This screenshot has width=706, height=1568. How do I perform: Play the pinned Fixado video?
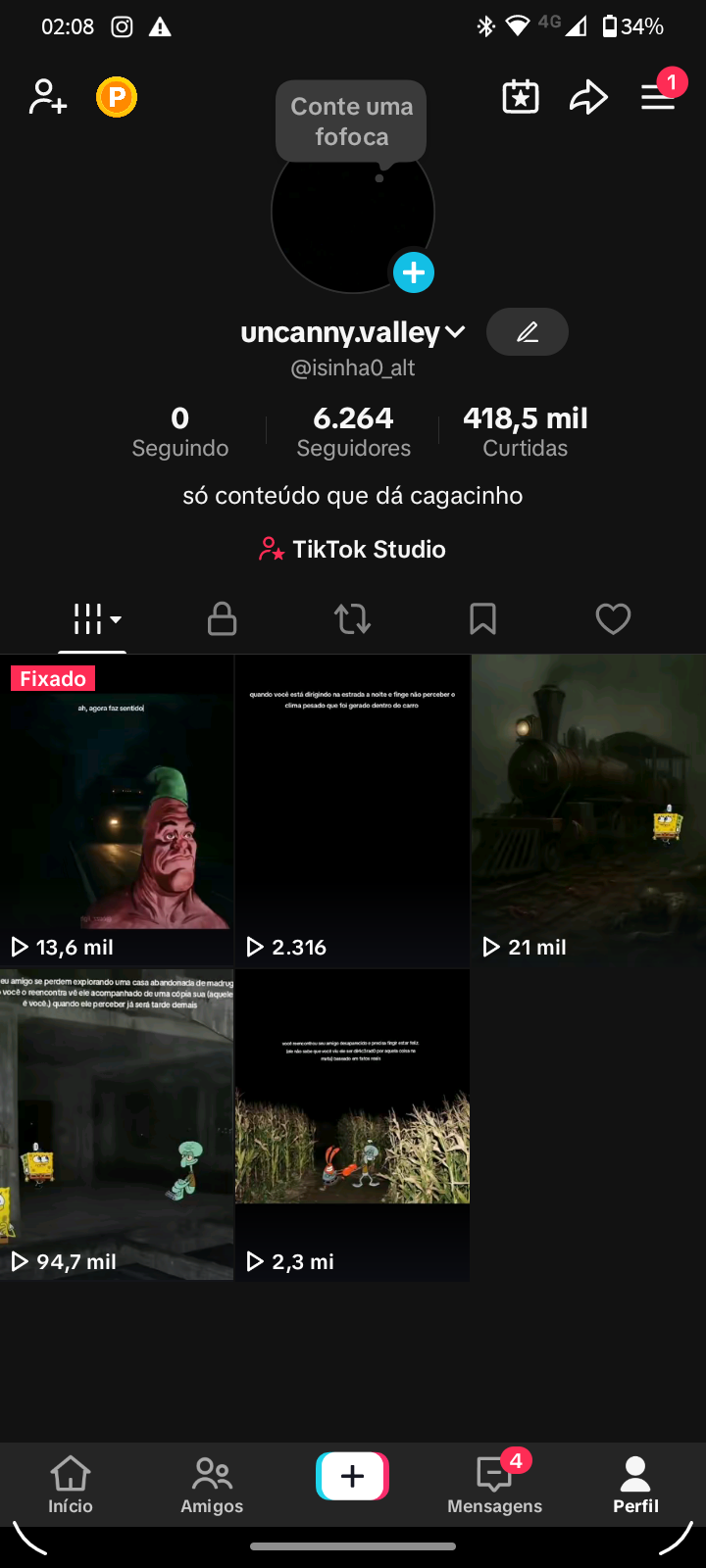(x=117, y=811)
